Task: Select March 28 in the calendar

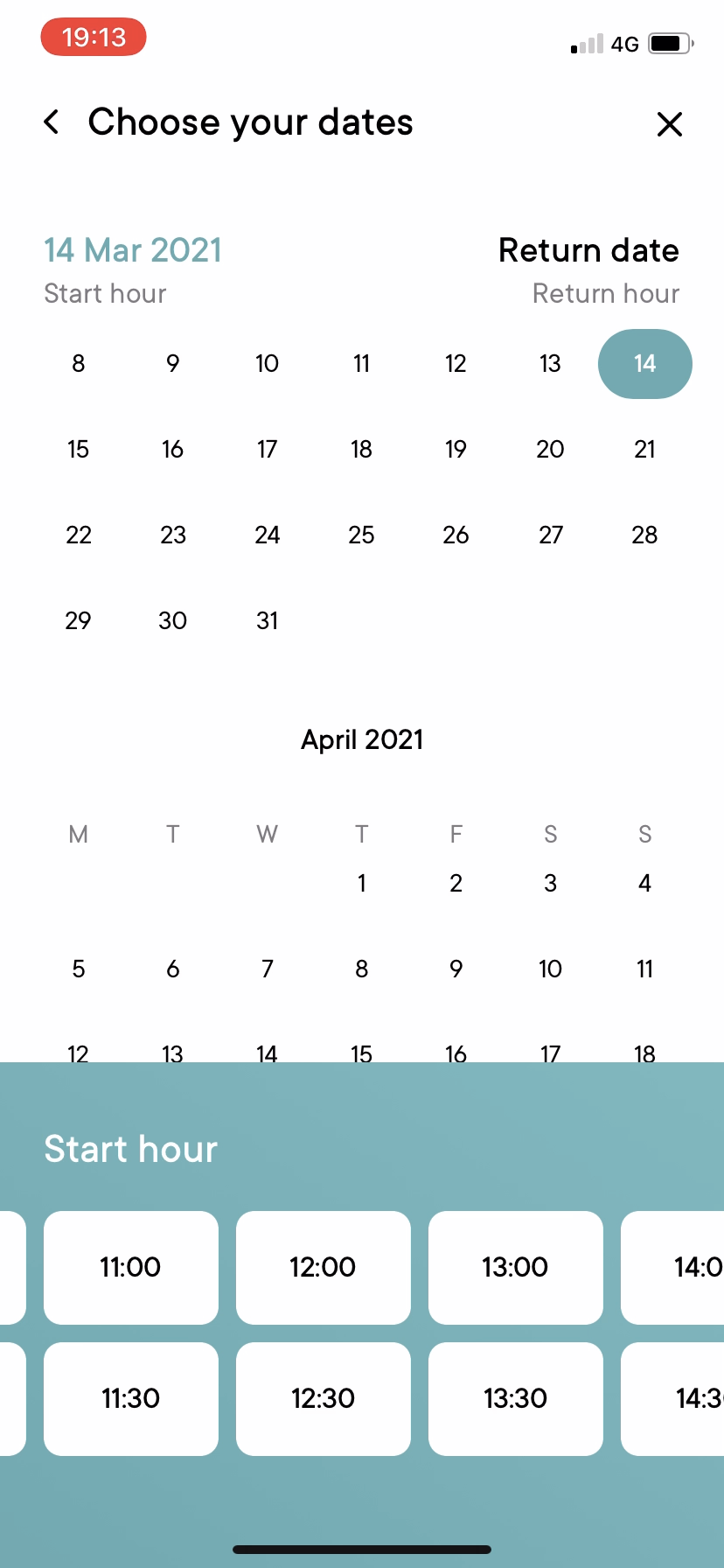Action: (644, 535)
